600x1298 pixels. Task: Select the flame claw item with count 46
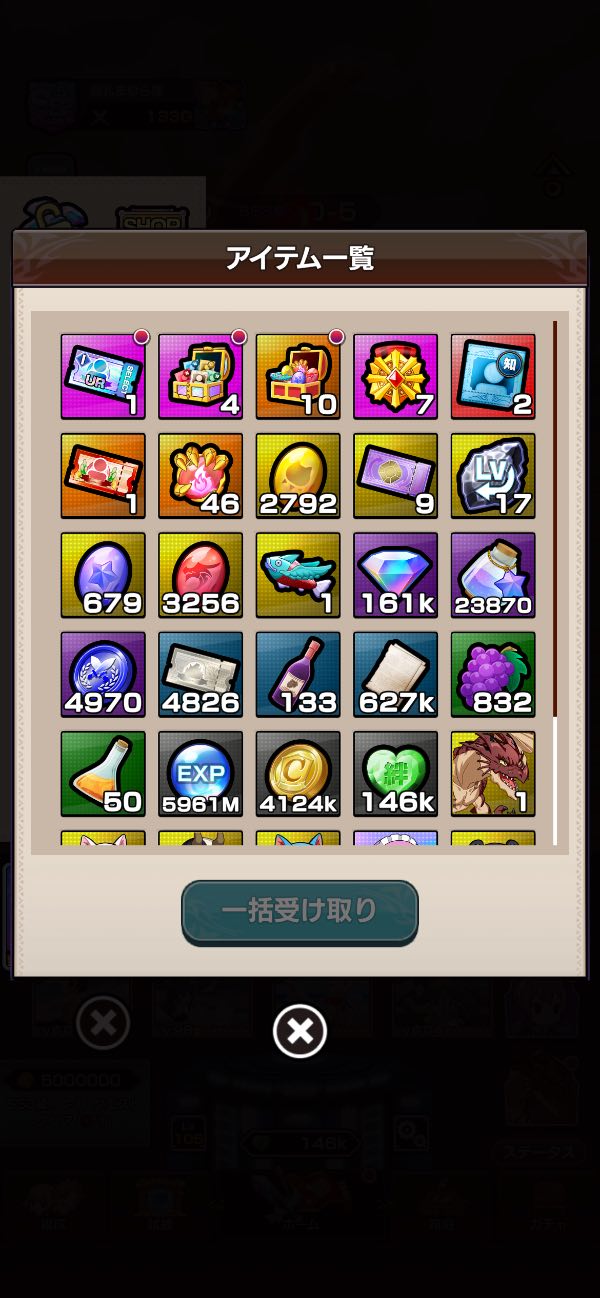(x=200, y=475)
